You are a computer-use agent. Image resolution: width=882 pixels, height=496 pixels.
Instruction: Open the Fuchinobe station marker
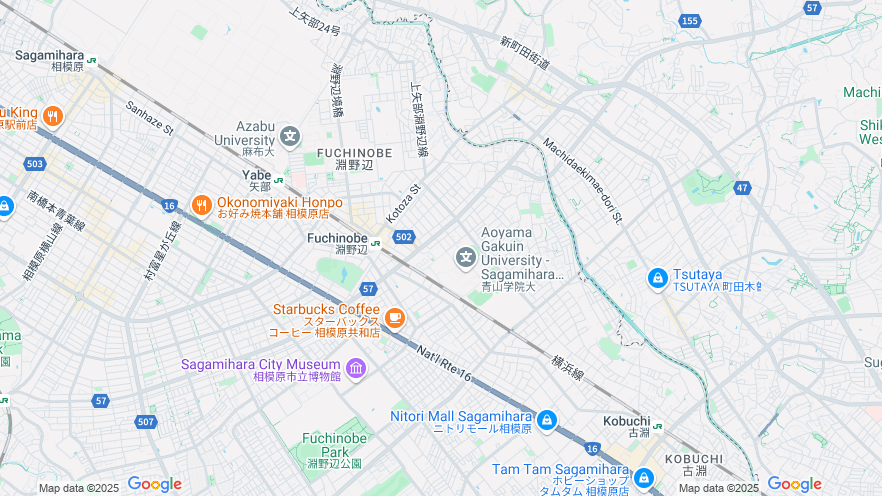(375, 241)
